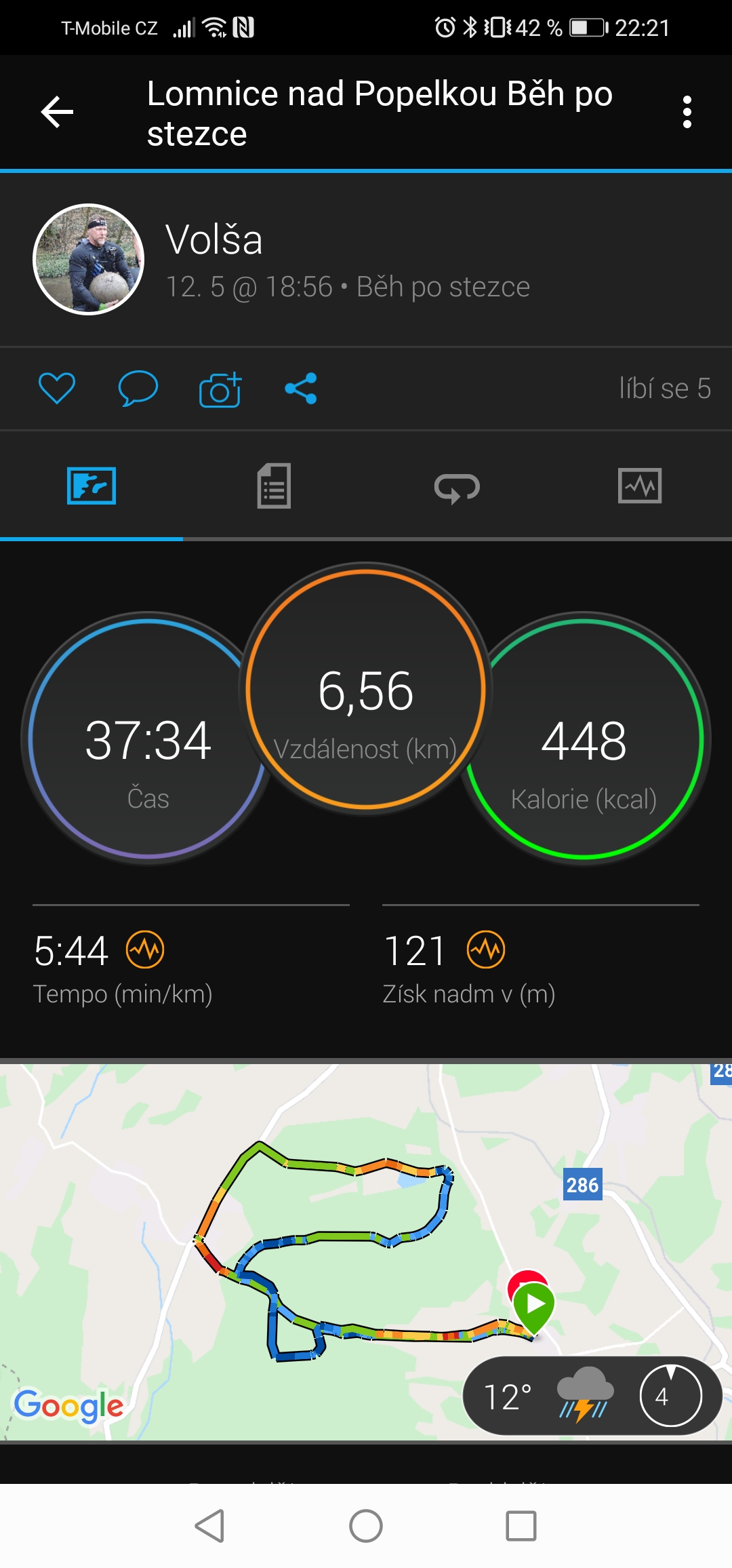Open recent apps from navigation bar
Viewport: 732px width, 1568px height.
click(521, 1526)
